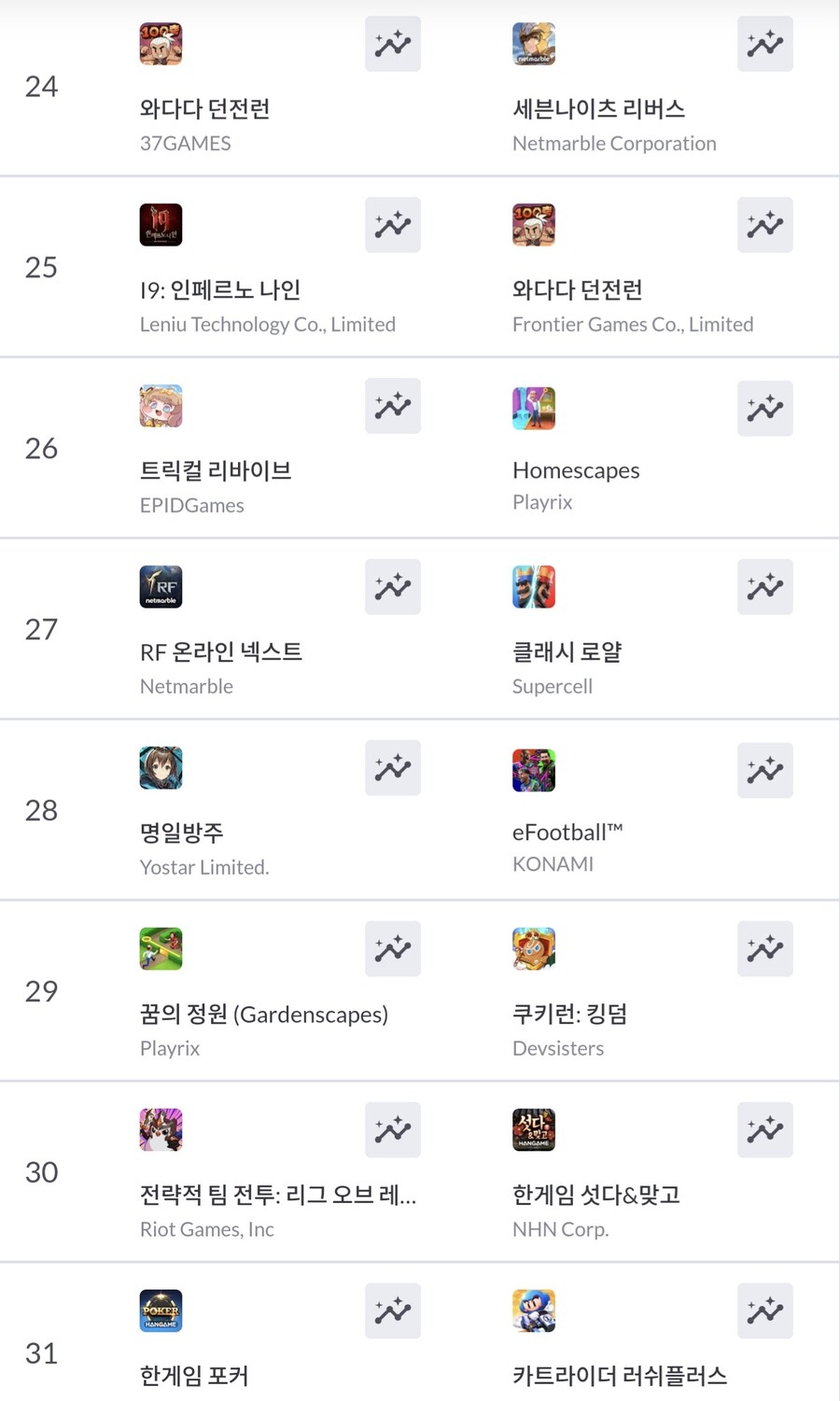Open the 꿈의 정원 (Gardenscapes) listing
Viewport: 840px width, 1401px height.
tap(263, 1015)
